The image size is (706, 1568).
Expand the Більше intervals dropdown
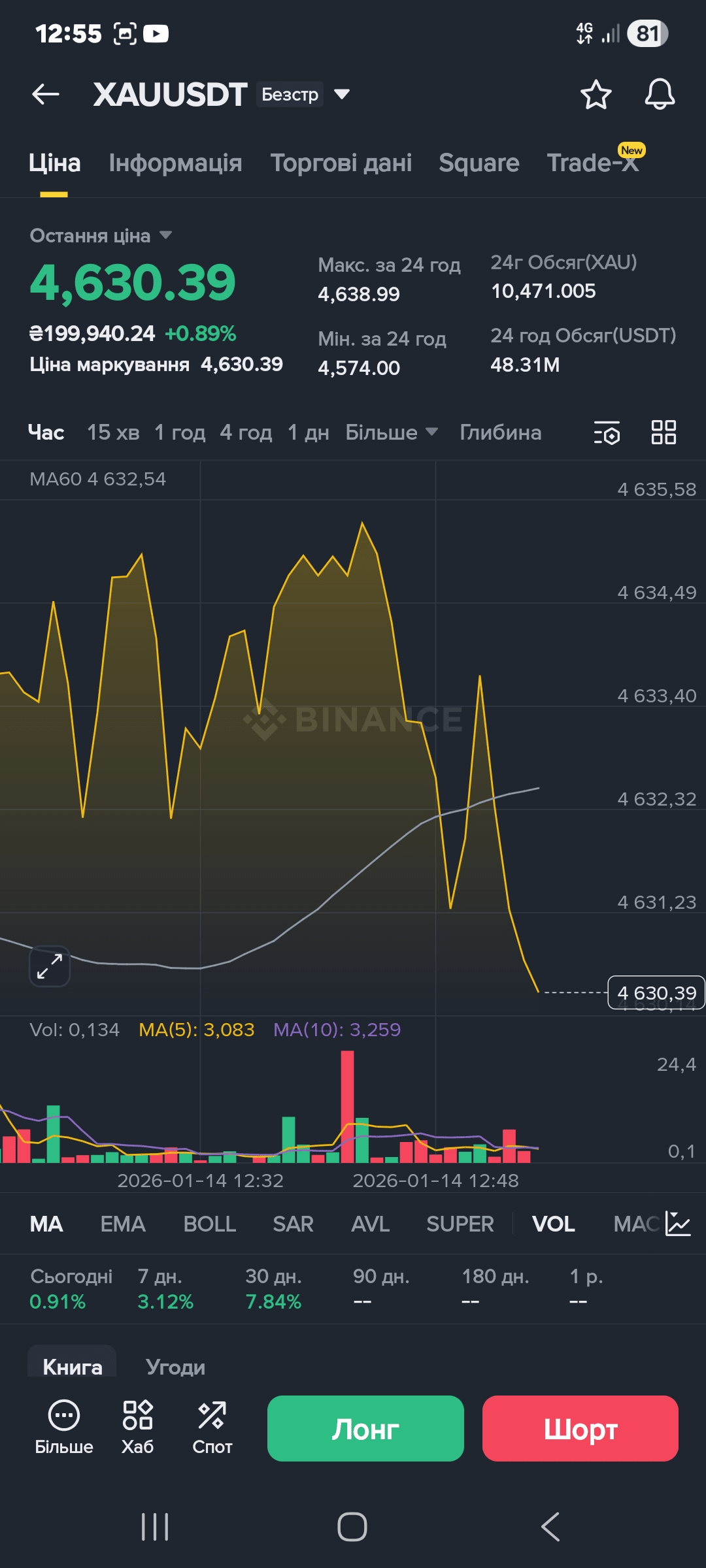pyautogui.click(x=391, y=433)
